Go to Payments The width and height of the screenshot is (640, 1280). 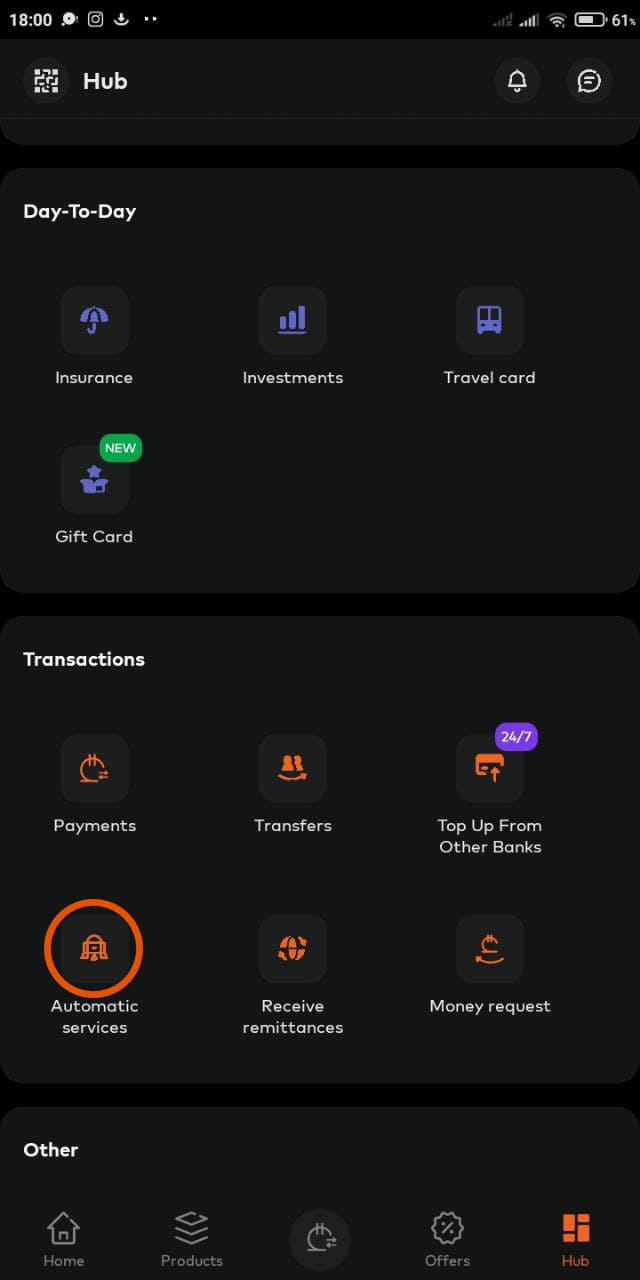click(94, 770)
